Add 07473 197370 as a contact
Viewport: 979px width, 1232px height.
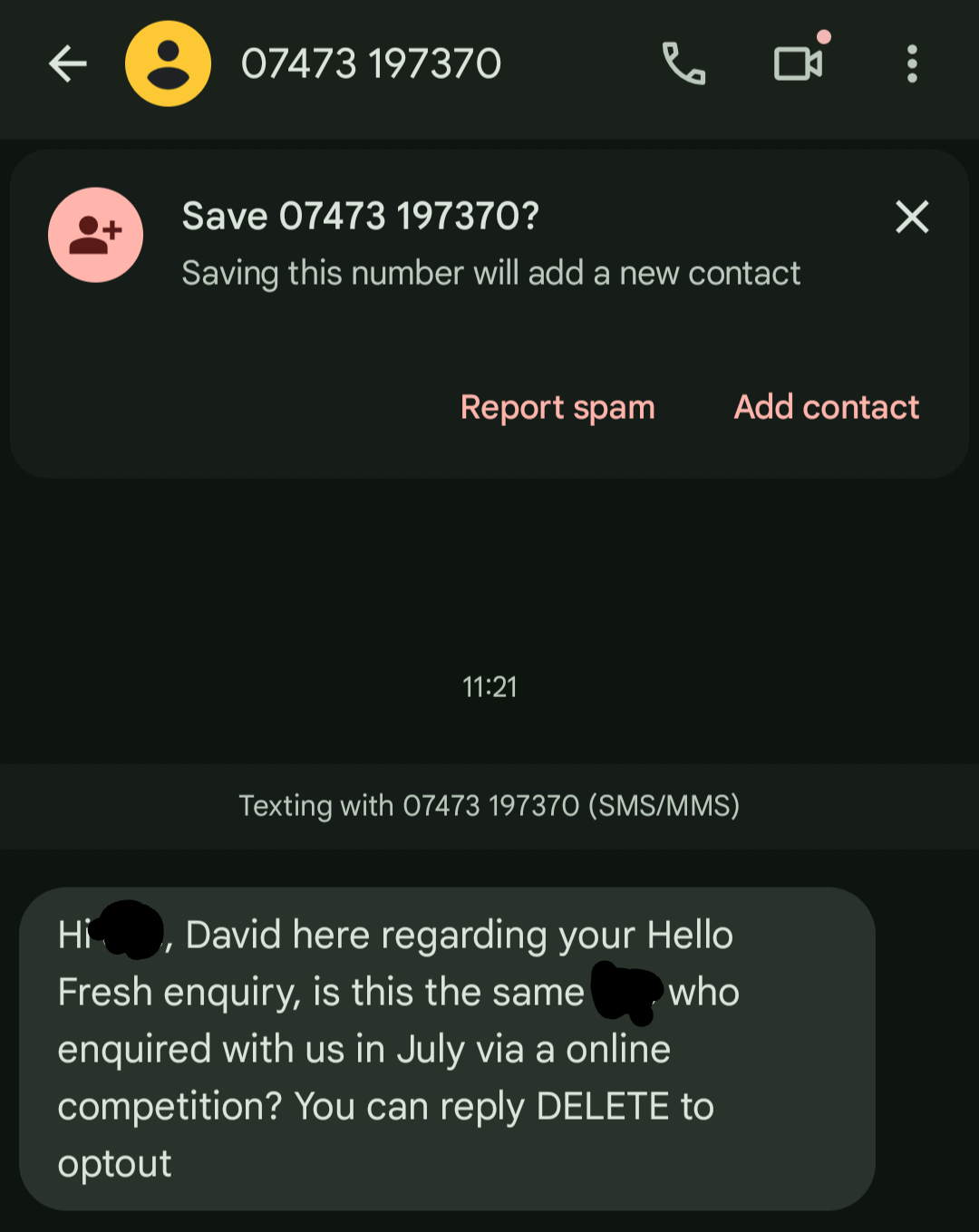pyautogui.click(x=826, y=408)
